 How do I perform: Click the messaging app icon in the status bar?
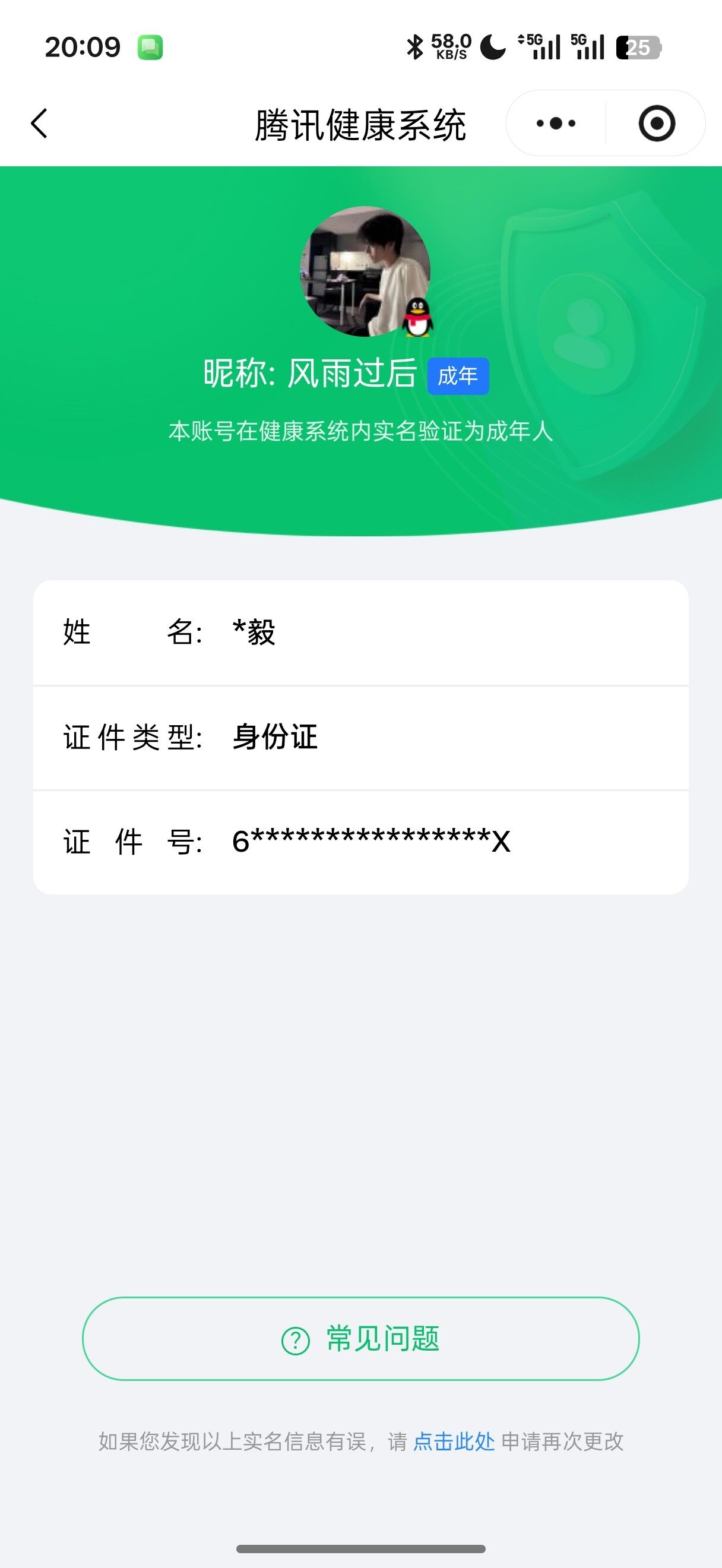tap(152, 46)
